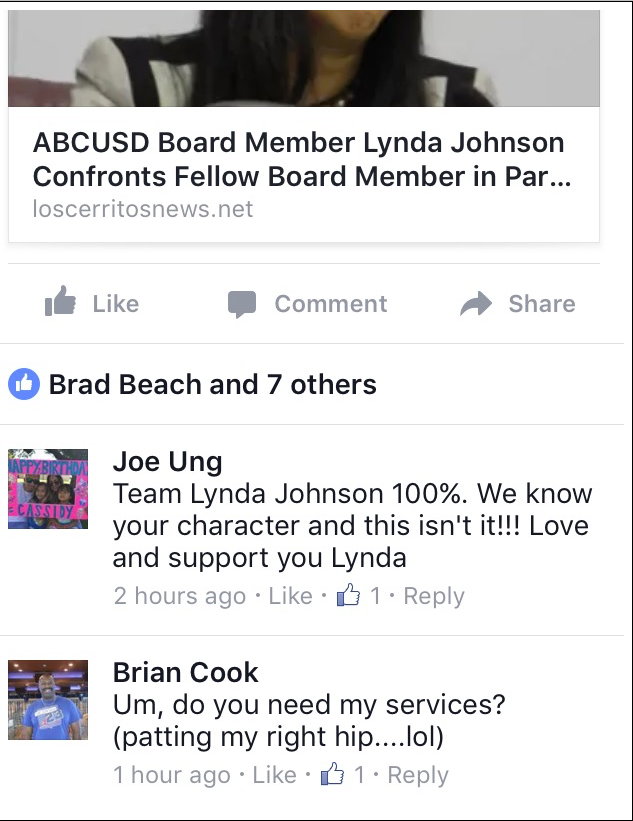Screen dimensions: 633x821
Task: Like this post
Action: tap(92, 304)
